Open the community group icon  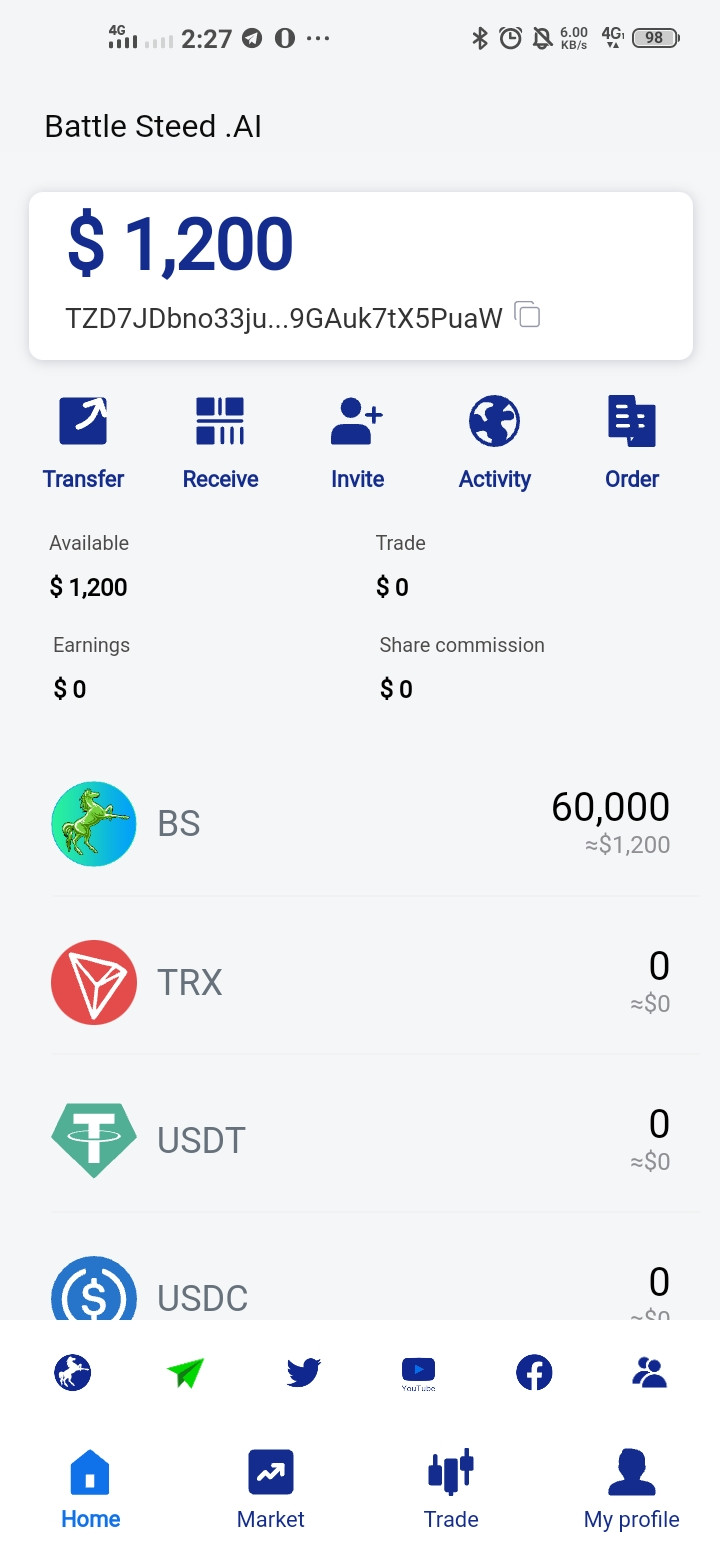pyautogui.click(x=650, y=1371)
